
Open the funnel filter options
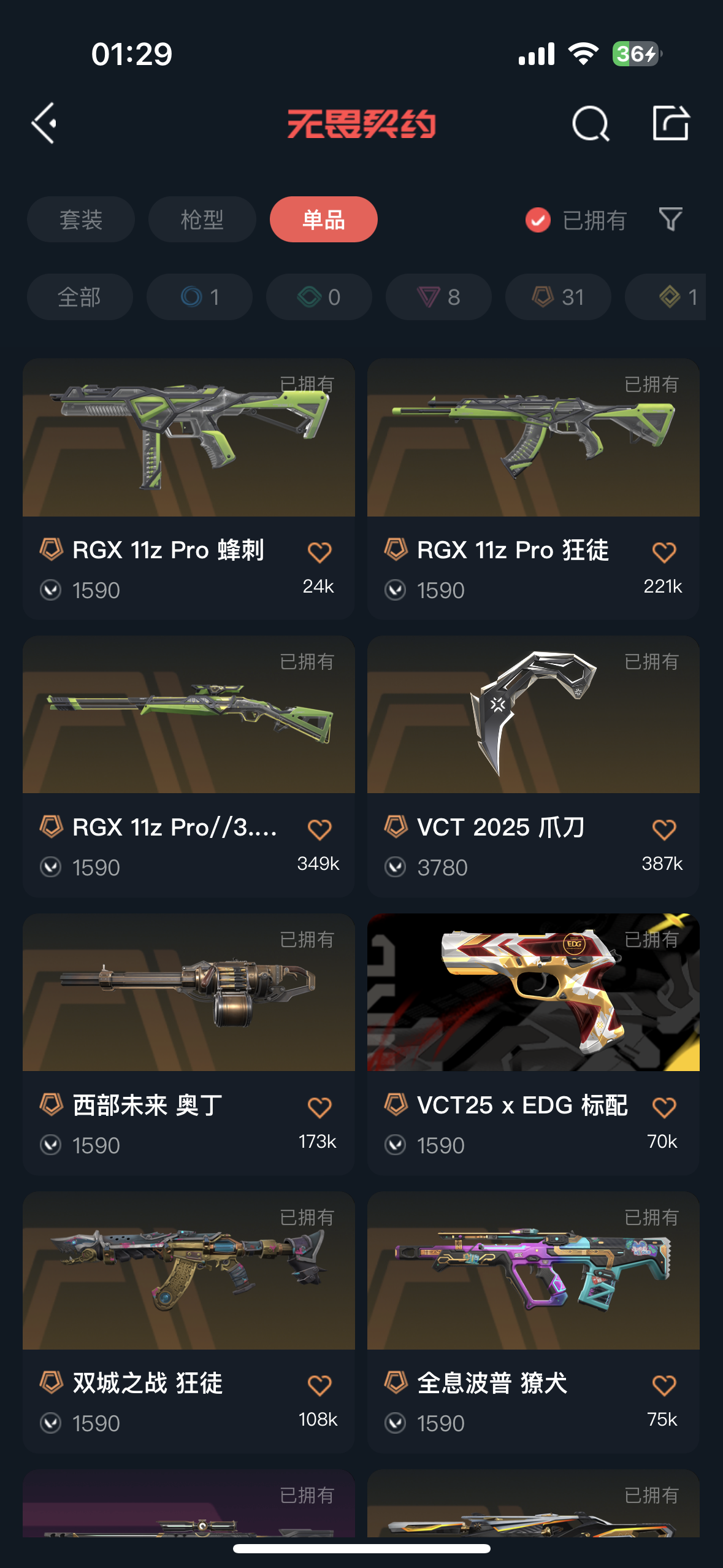click(x=670, y=219)
